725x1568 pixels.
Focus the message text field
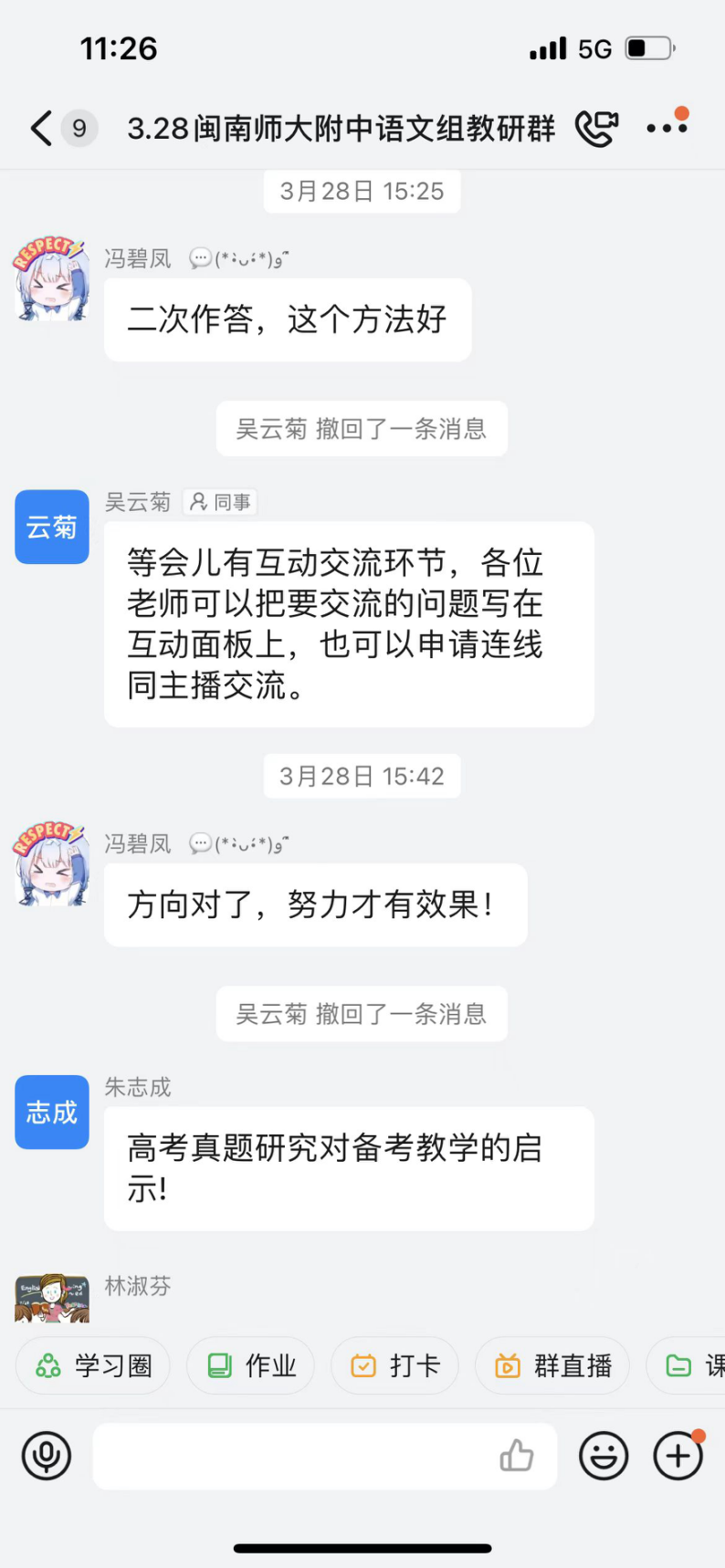coord(292,1456)
